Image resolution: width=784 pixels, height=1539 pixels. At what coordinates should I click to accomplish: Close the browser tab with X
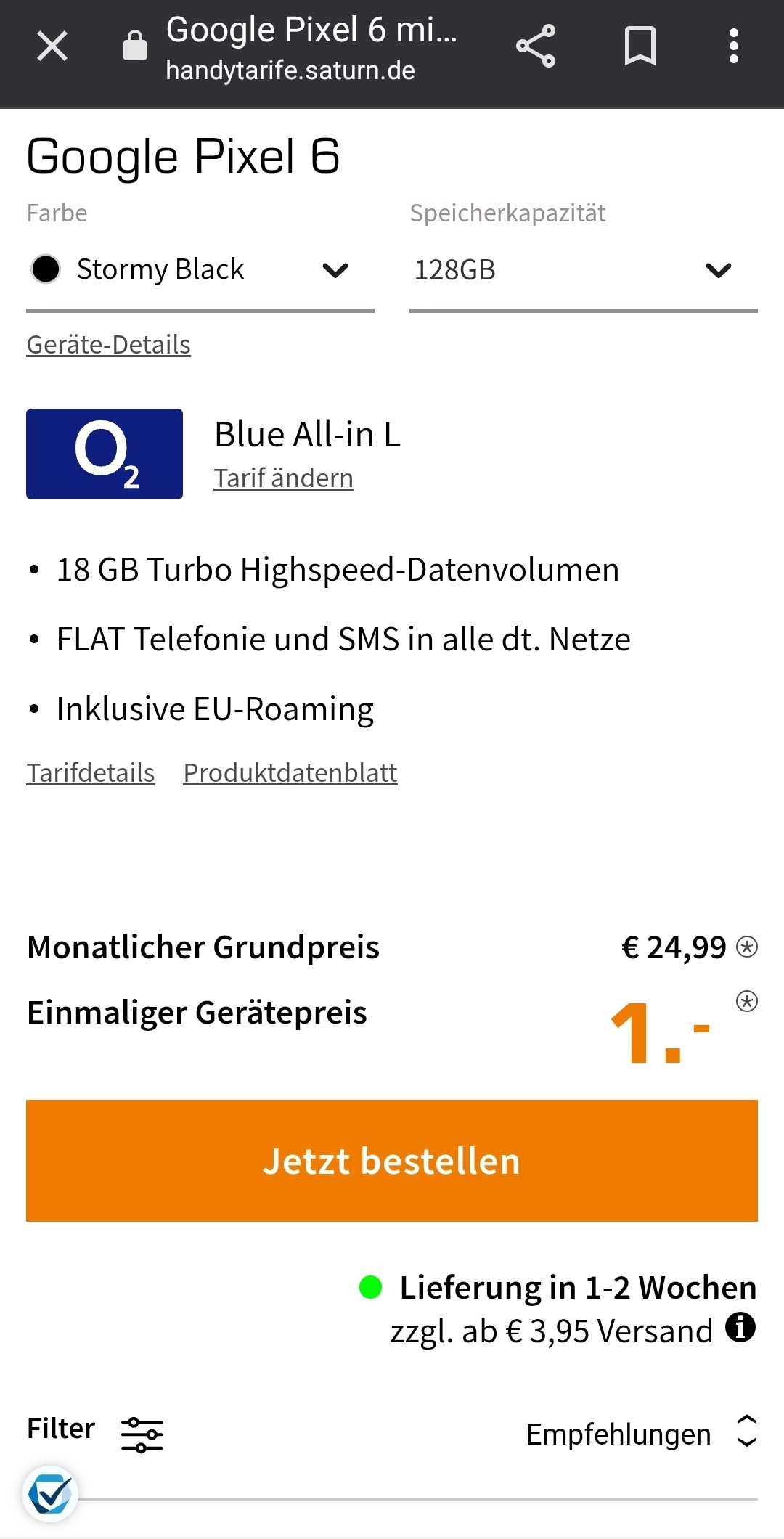[52, 46]
